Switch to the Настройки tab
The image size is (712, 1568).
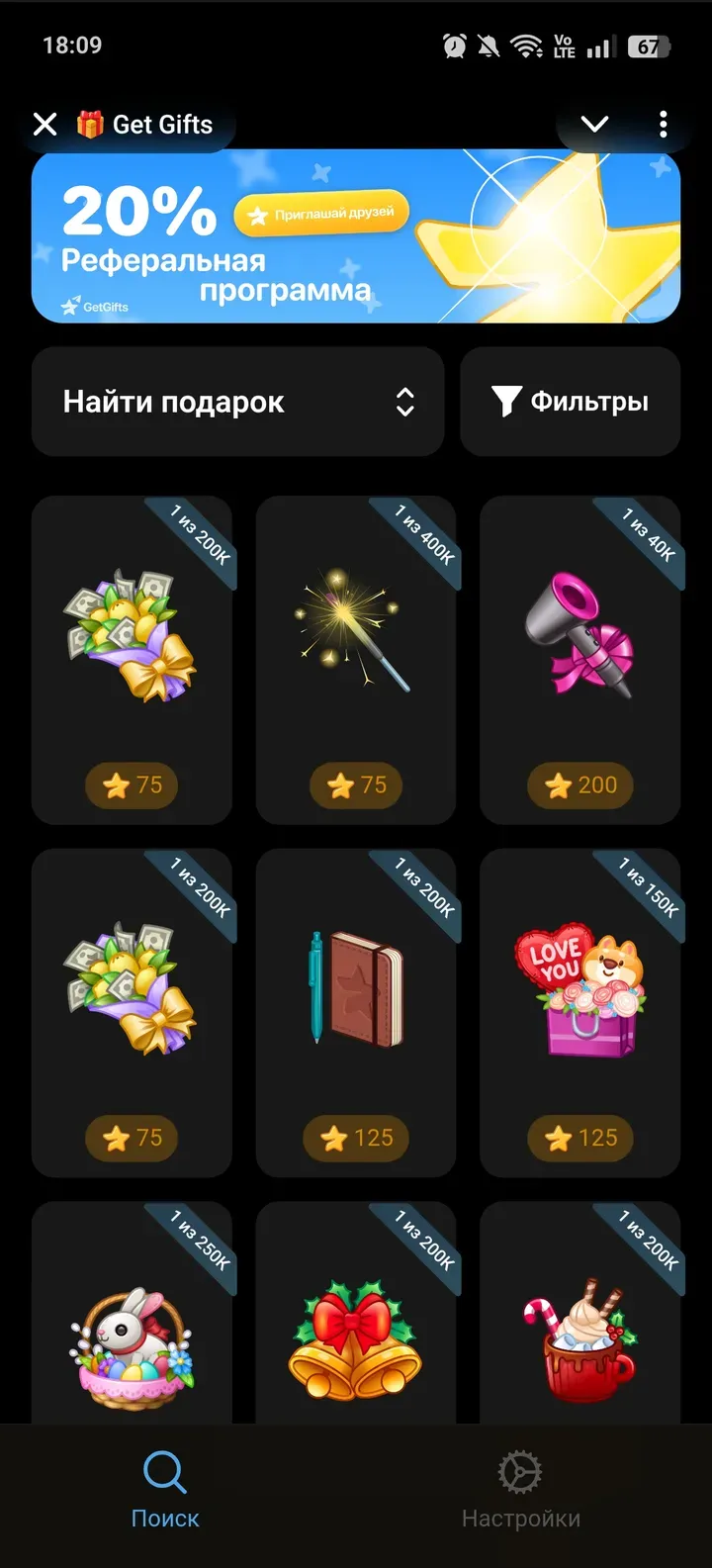(520, 1494)
